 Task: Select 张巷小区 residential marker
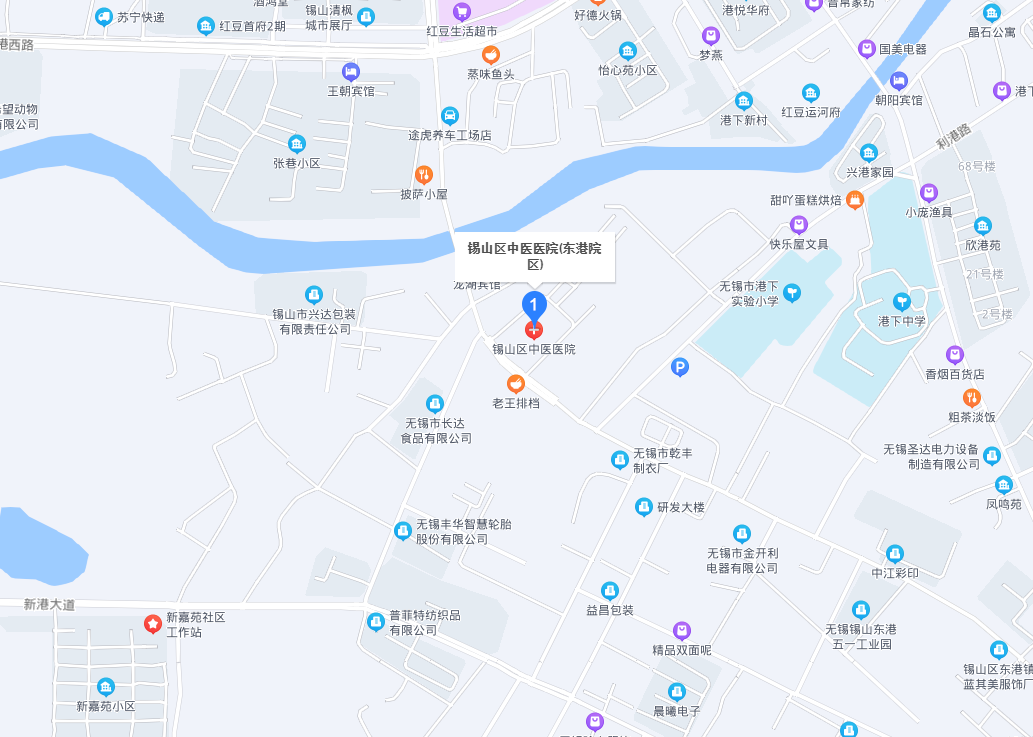click(x=297, y=143)
